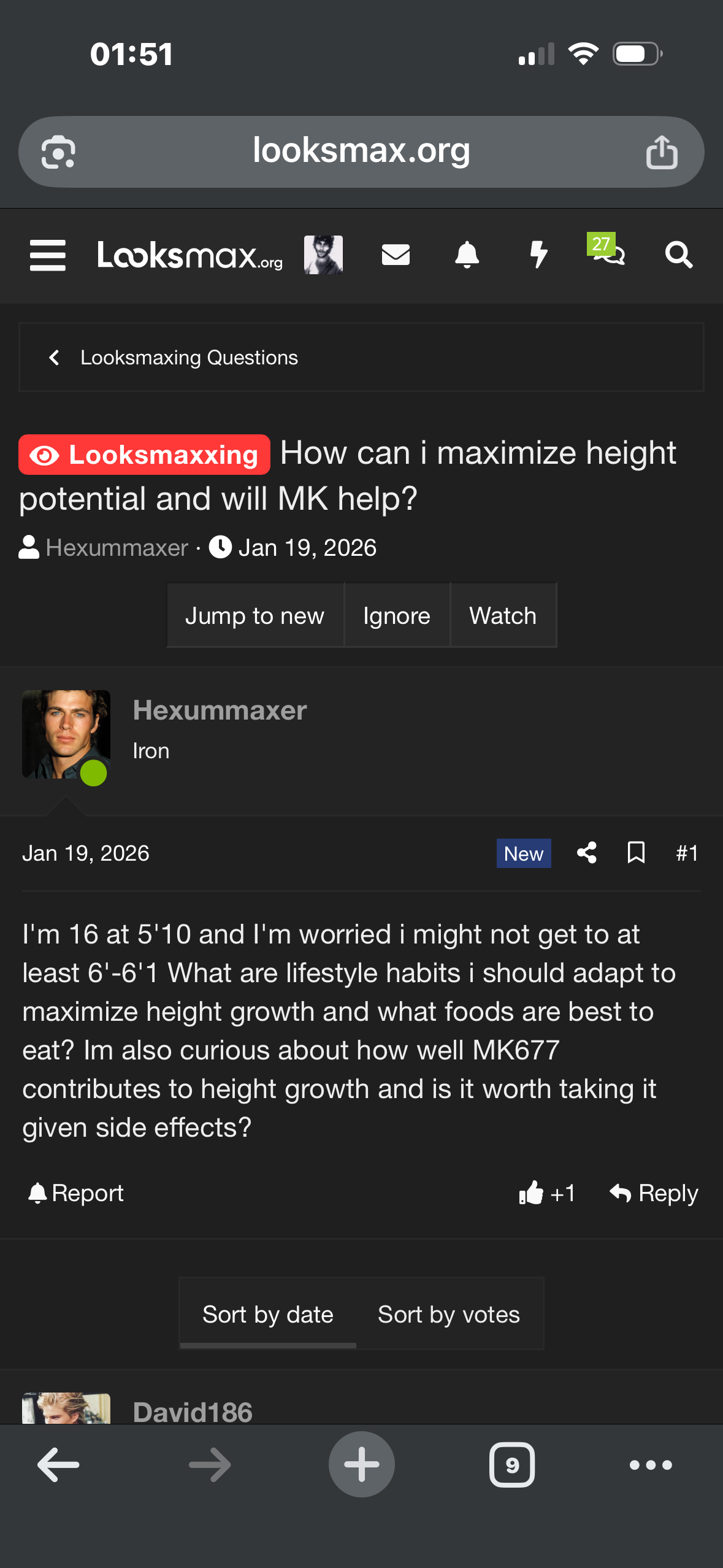Tap the Looksmaxxing thread prefix tag
The width and height of the screenshot is (723, 1568).
pyautogui.click(x=145, y=455)
